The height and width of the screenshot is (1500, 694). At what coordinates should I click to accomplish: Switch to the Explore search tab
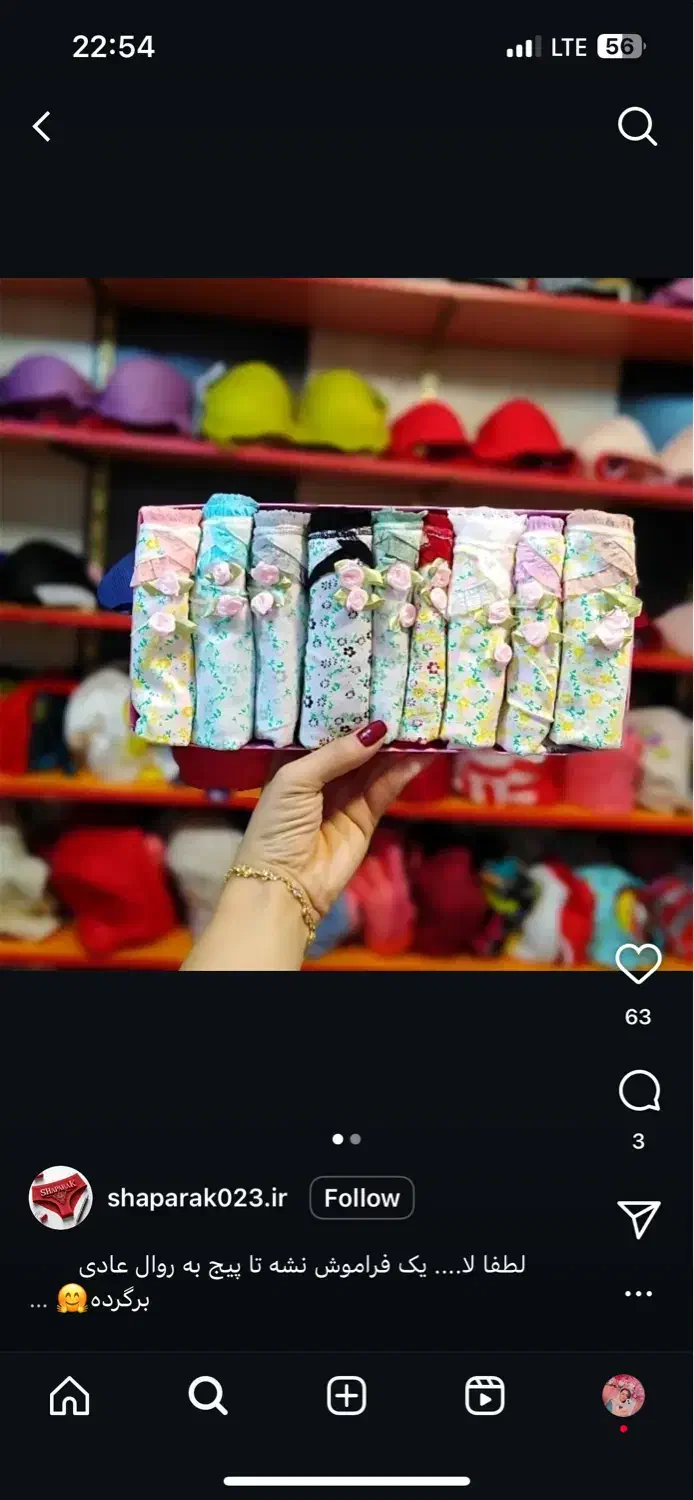[208, 1397]
